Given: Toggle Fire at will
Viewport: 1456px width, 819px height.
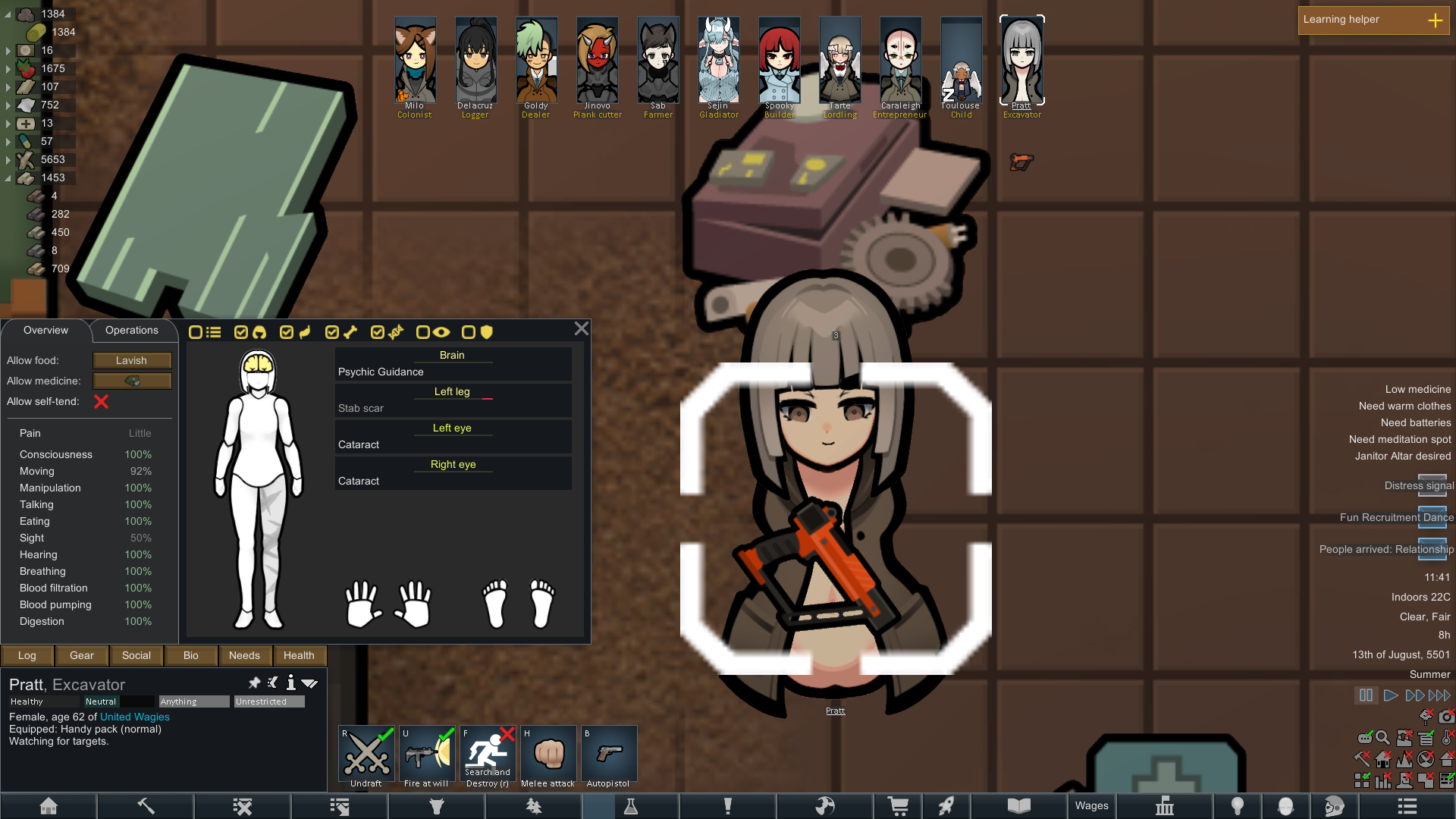Looking at the screenshot, I should tap(427, 757).
